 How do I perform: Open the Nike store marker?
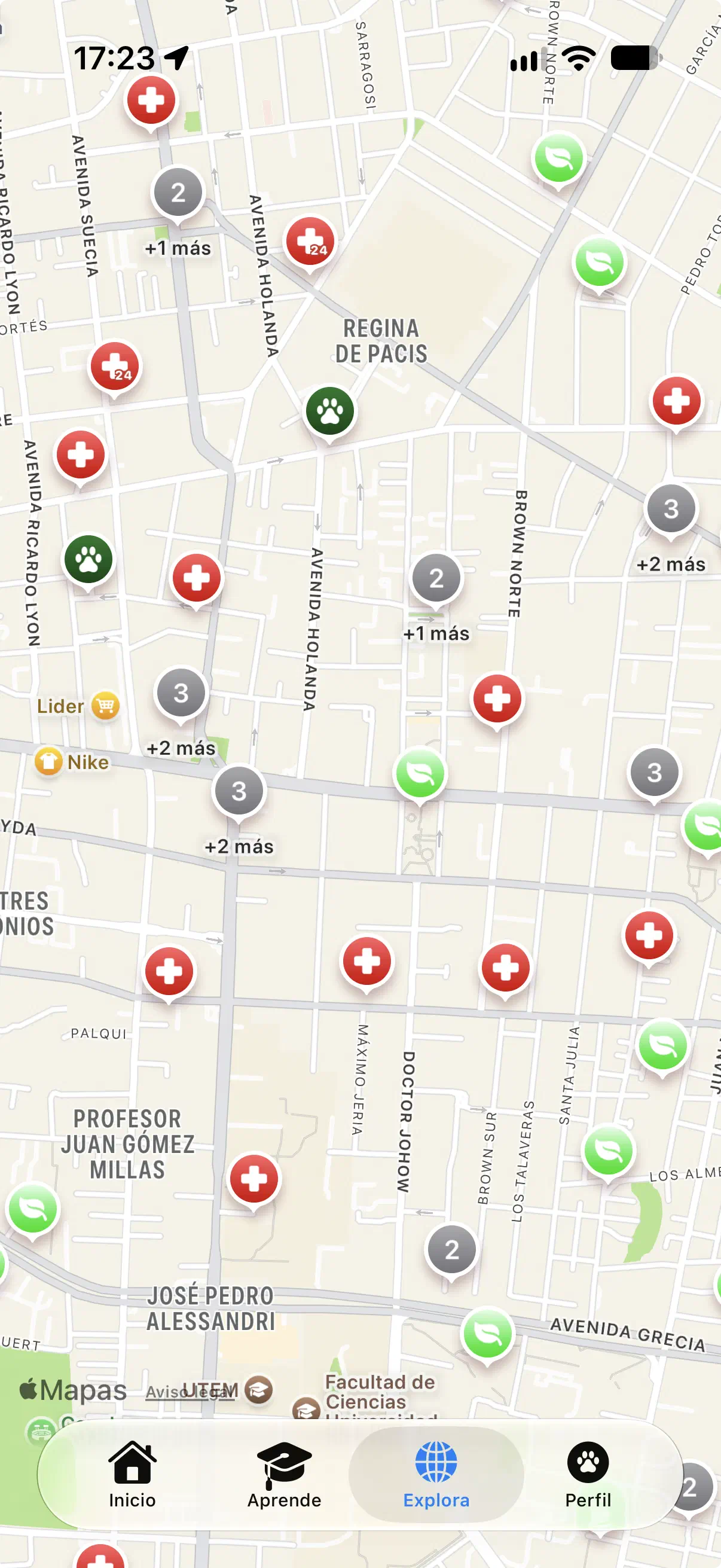click(48, 761)
